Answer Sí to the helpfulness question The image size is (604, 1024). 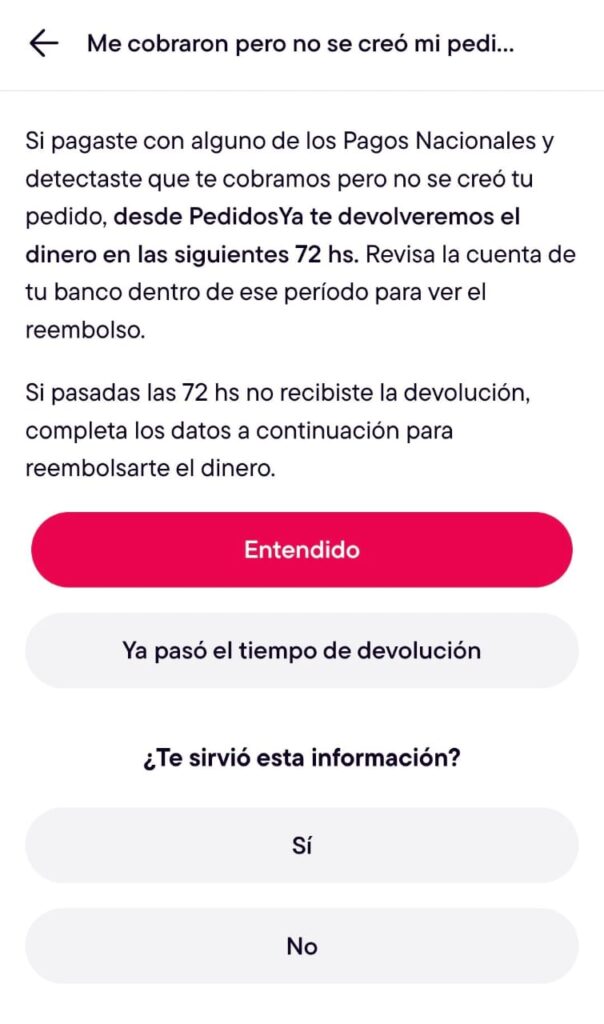pos(301,846)
